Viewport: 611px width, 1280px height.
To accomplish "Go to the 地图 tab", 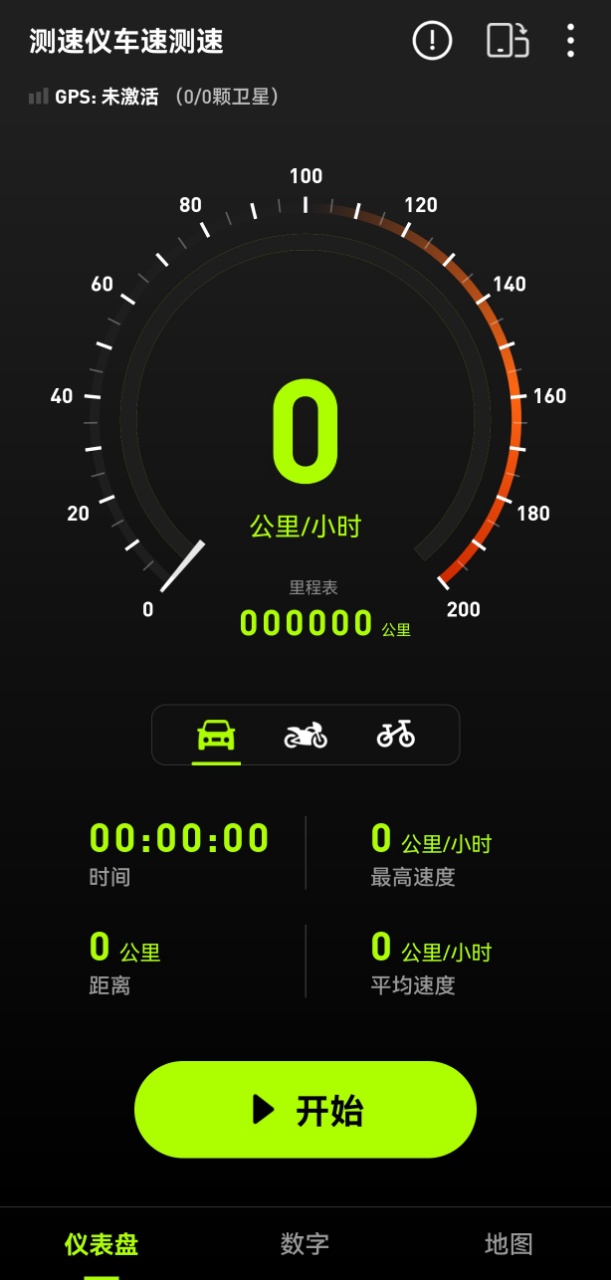I will [x=508, y=1244].
